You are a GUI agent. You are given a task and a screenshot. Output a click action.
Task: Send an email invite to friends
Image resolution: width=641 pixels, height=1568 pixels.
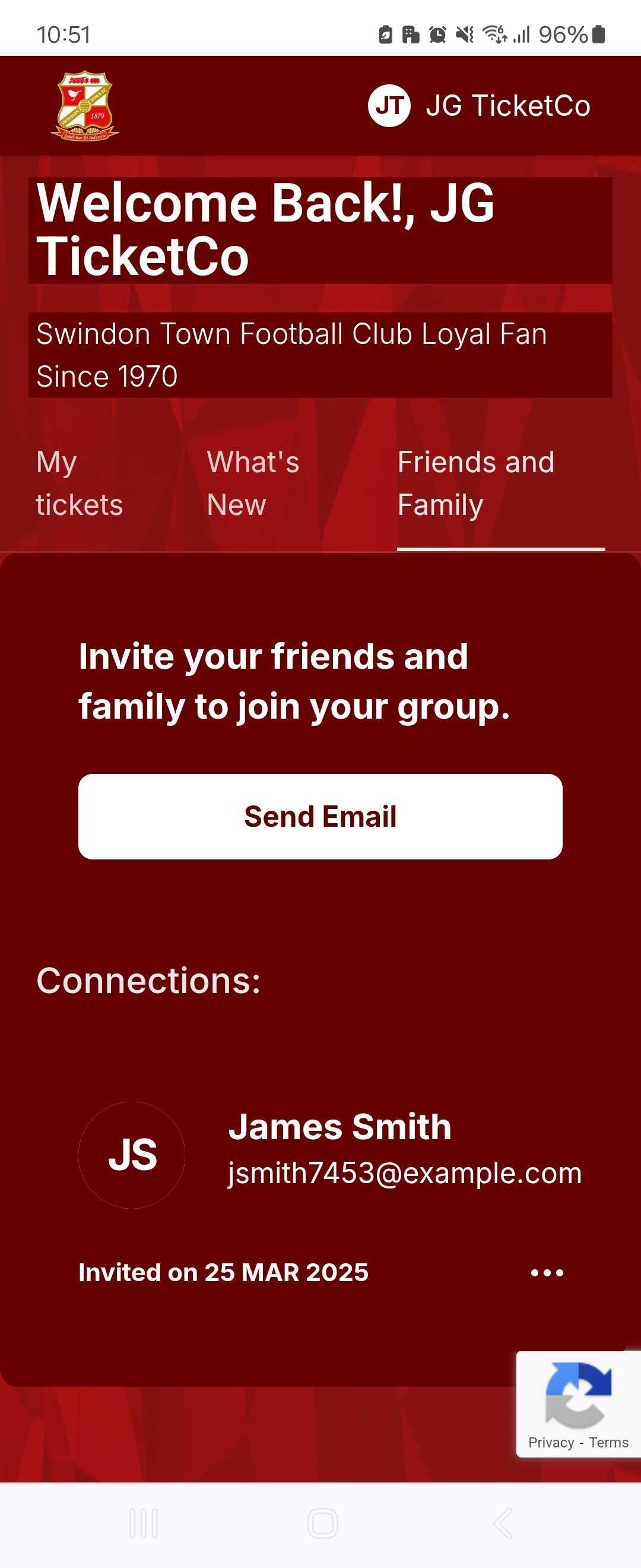pos(320,816)
